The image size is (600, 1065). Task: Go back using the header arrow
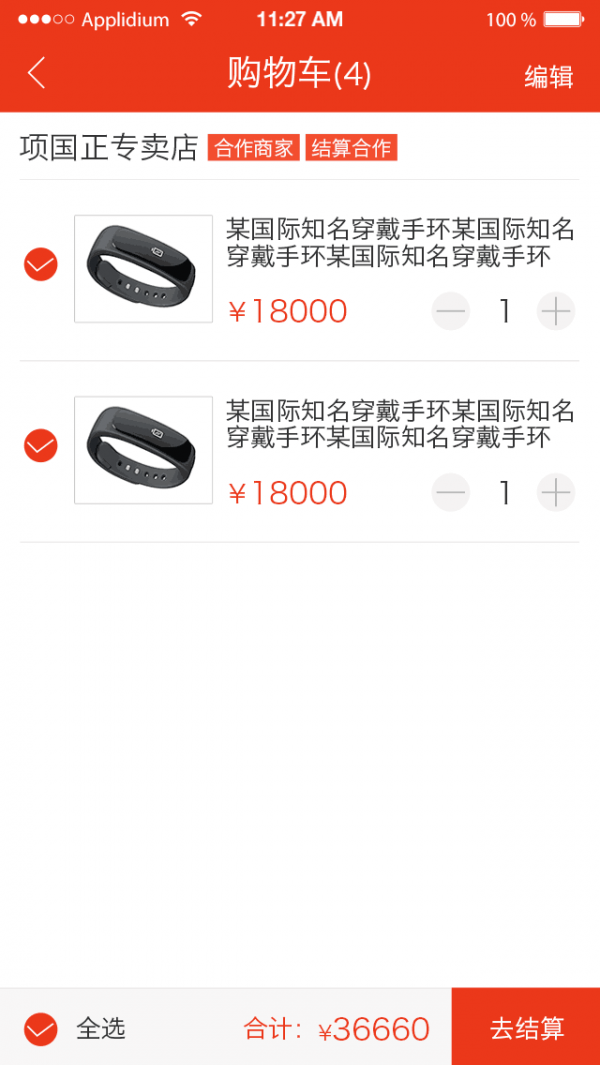pyautogui.click(x=37, y=73)
